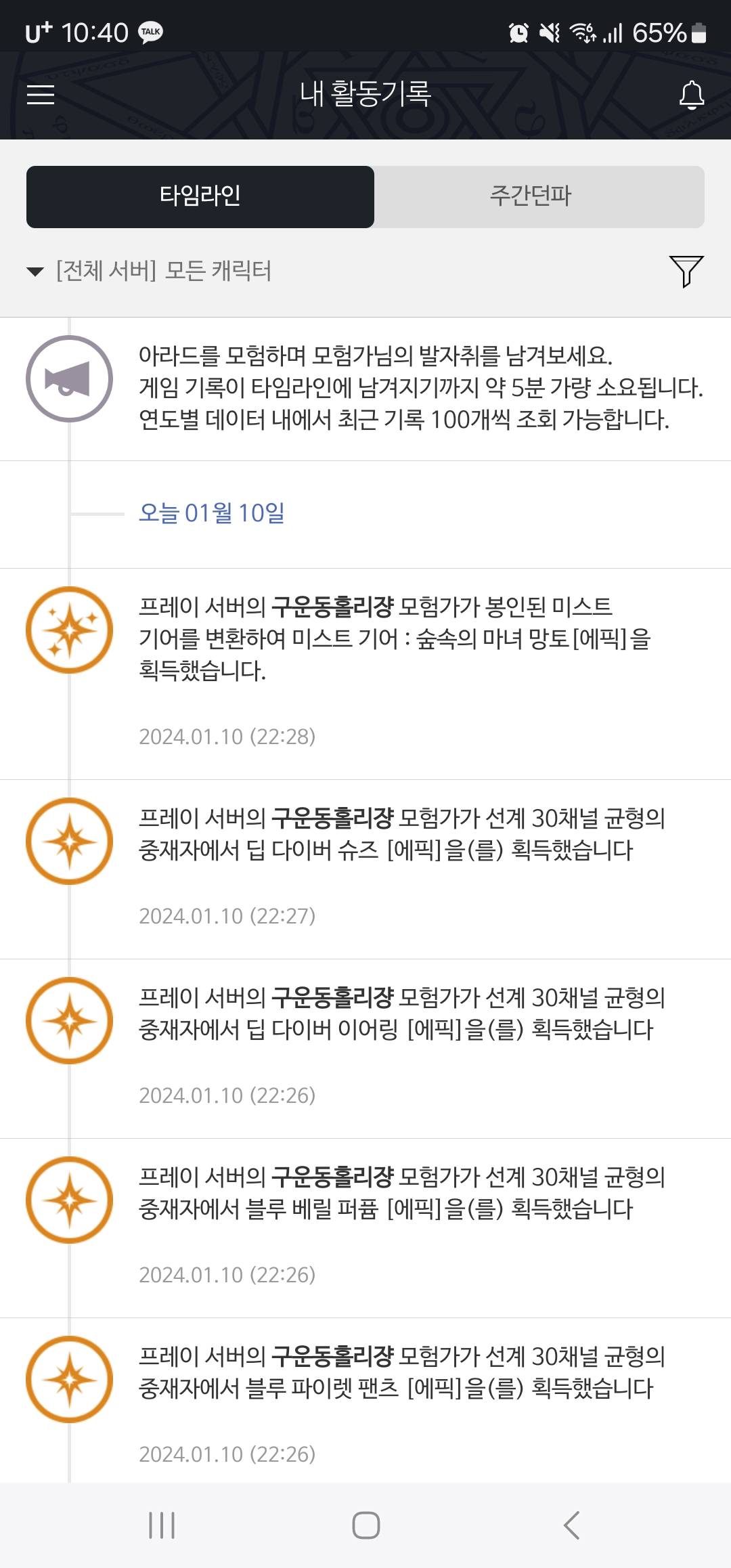Go to the home screen

[365, 1525]
